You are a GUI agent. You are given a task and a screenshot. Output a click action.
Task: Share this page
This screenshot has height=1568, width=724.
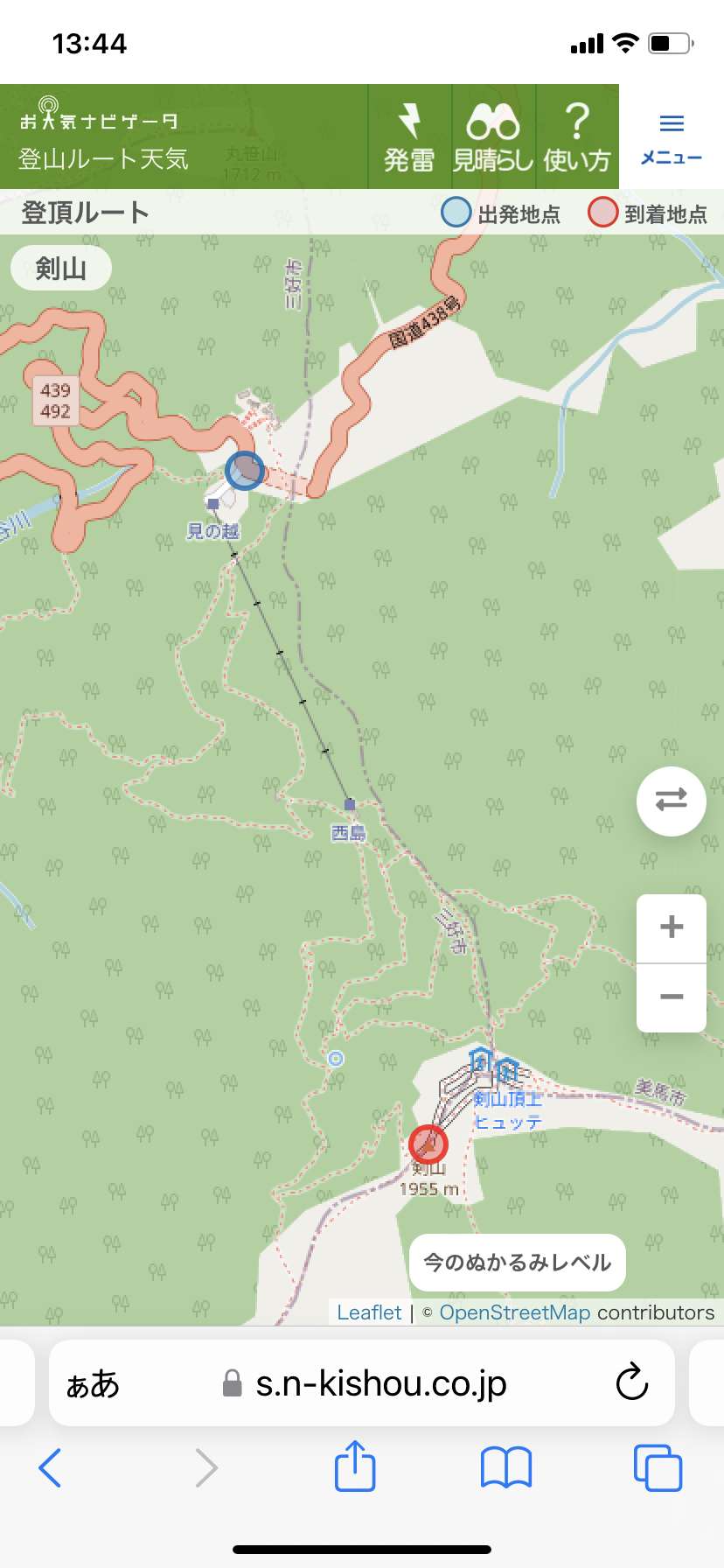point(355,1466)
